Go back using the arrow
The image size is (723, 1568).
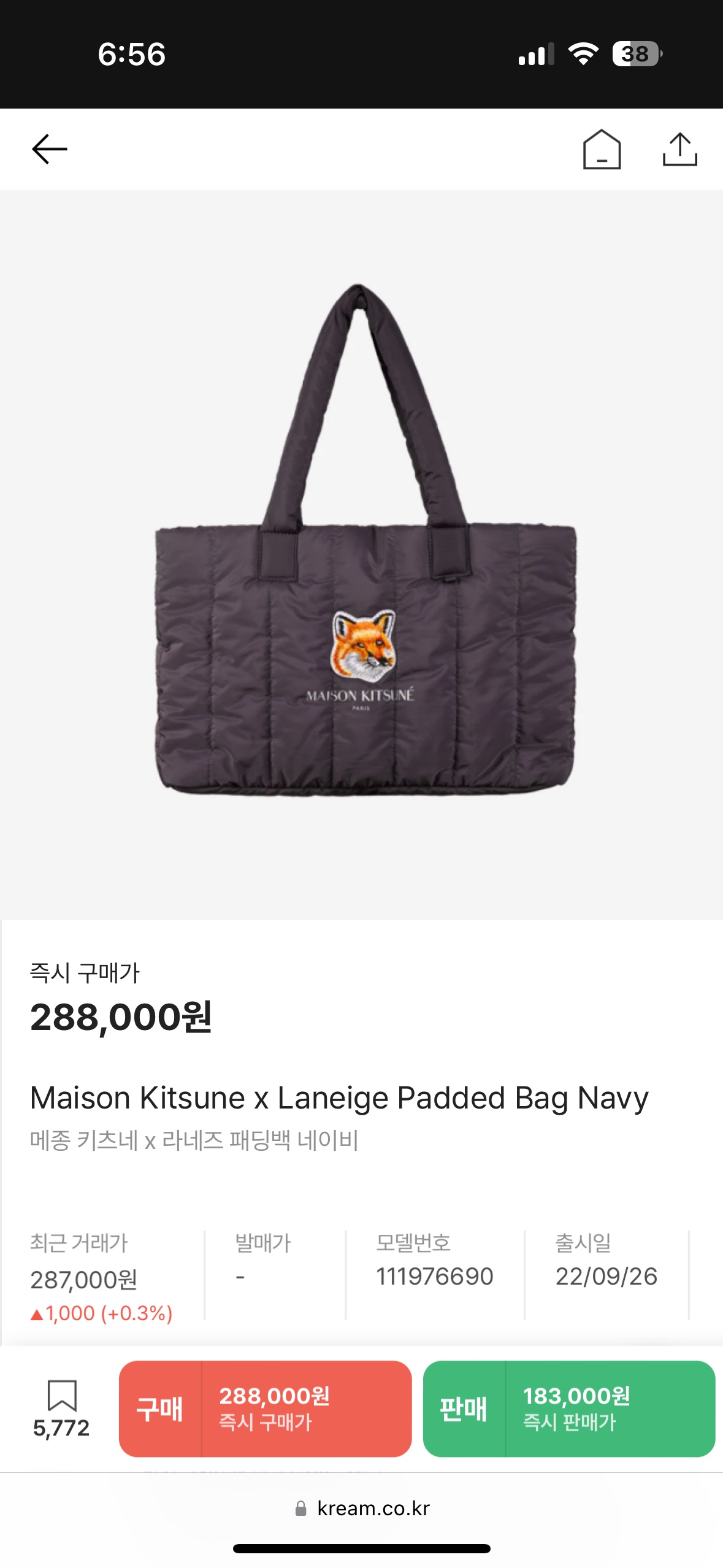point(49,149)
